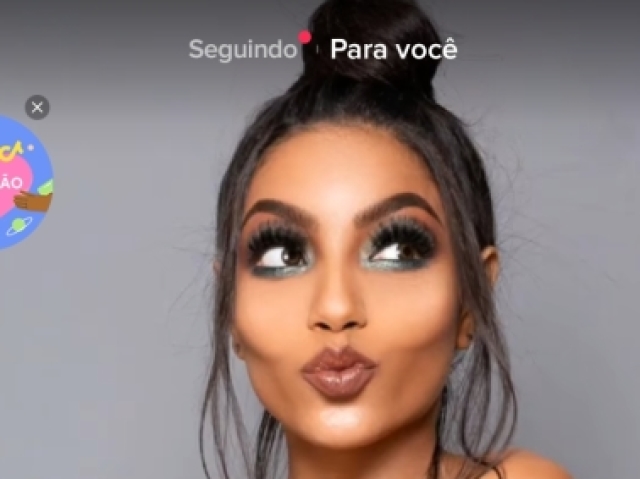
Task: Select the Para você tab
Action: tap(393, 49)
